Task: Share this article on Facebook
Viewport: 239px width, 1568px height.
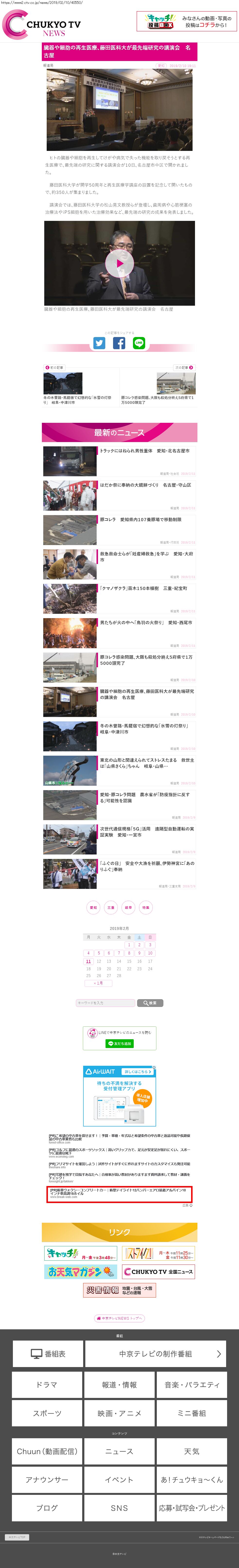Action: coord(119,343)
